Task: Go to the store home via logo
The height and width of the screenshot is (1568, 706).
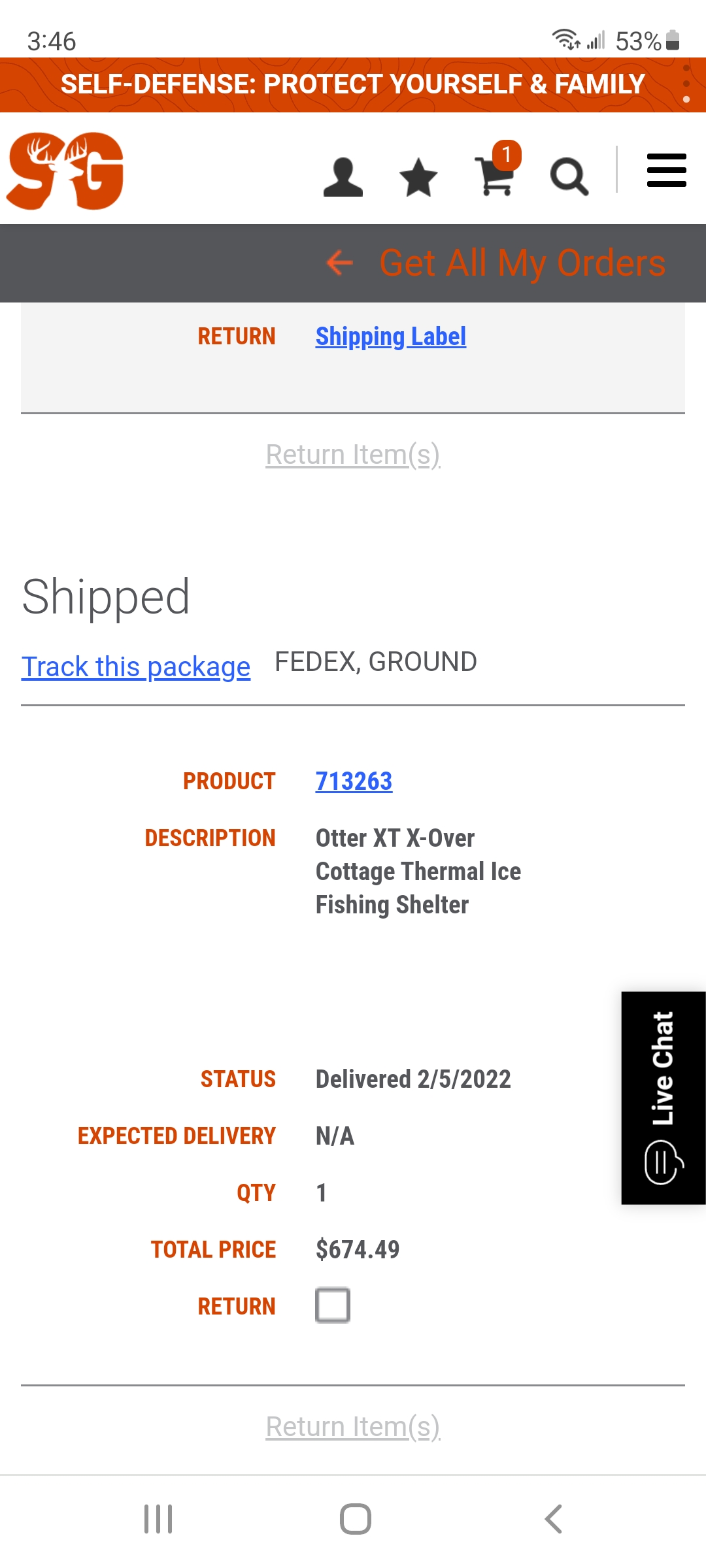Action: tap(65, 171)
